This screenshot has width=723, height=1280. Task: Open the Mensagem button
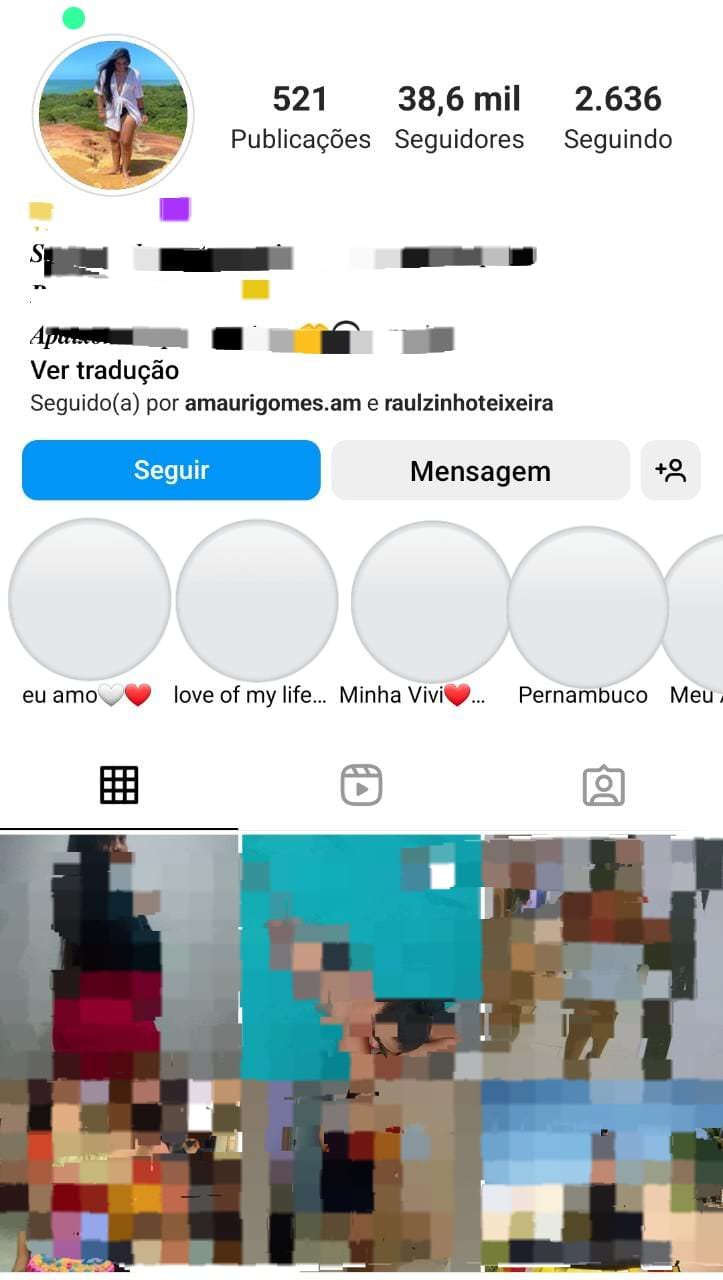480,471
